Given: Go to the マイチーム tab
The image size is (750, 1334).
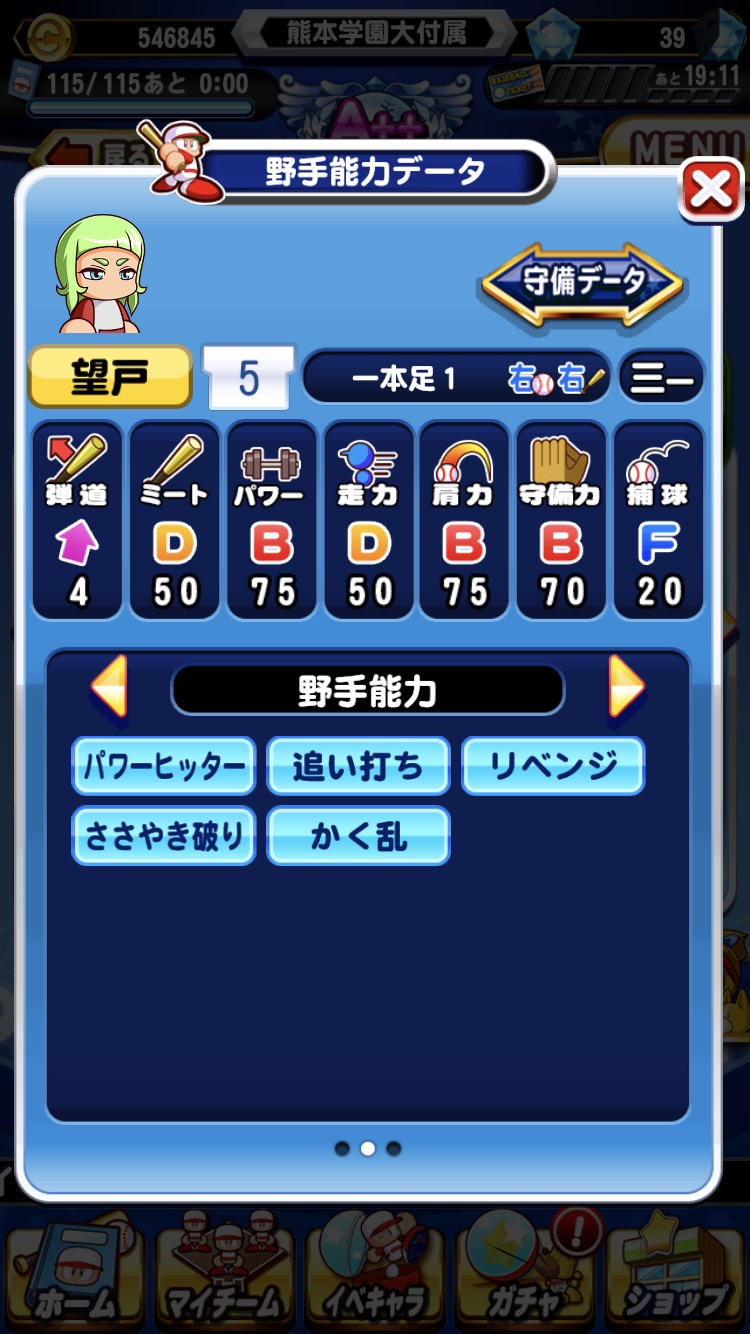Looking at the screenshot, I should pos(225,1272).
